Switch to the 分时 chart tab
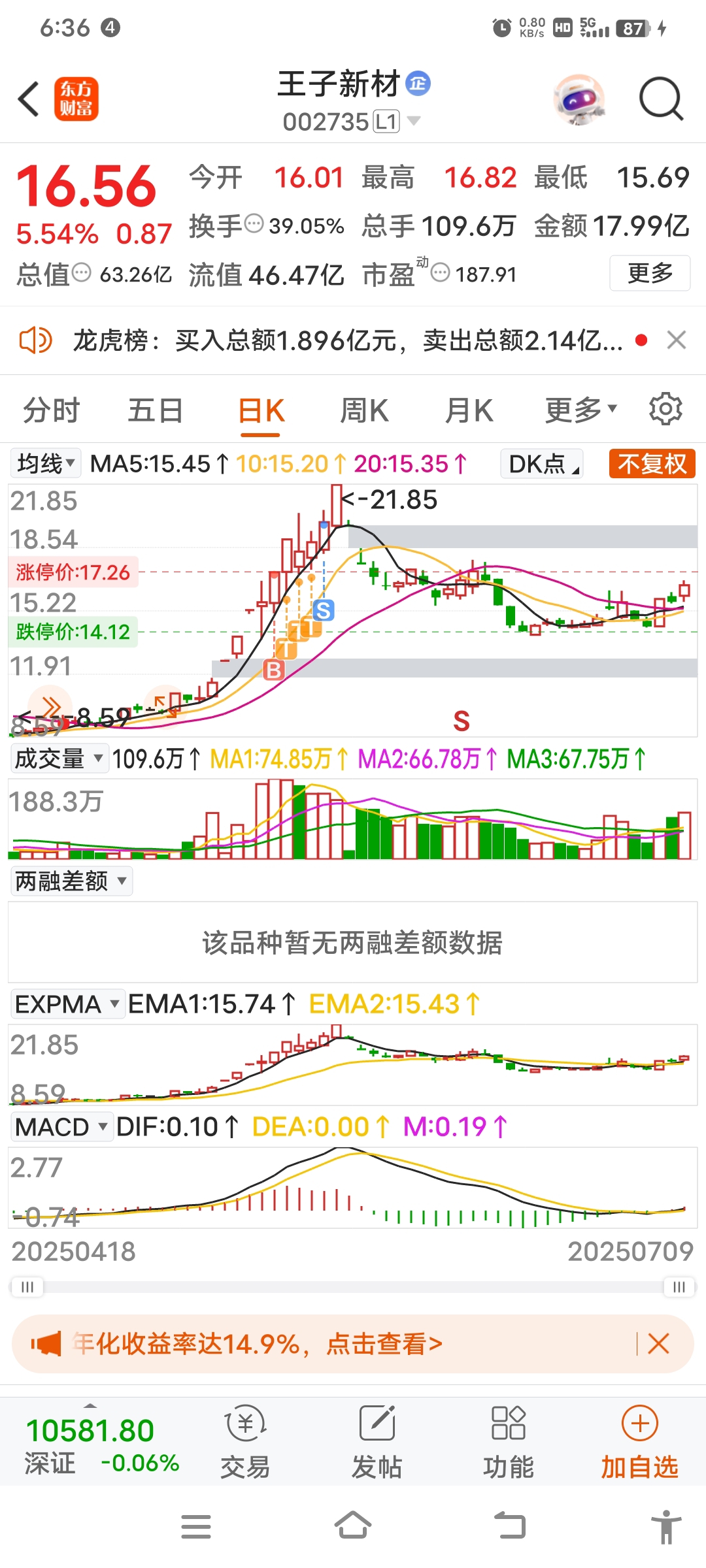The width and height of the screenshot is (706, 1568). 51,411
